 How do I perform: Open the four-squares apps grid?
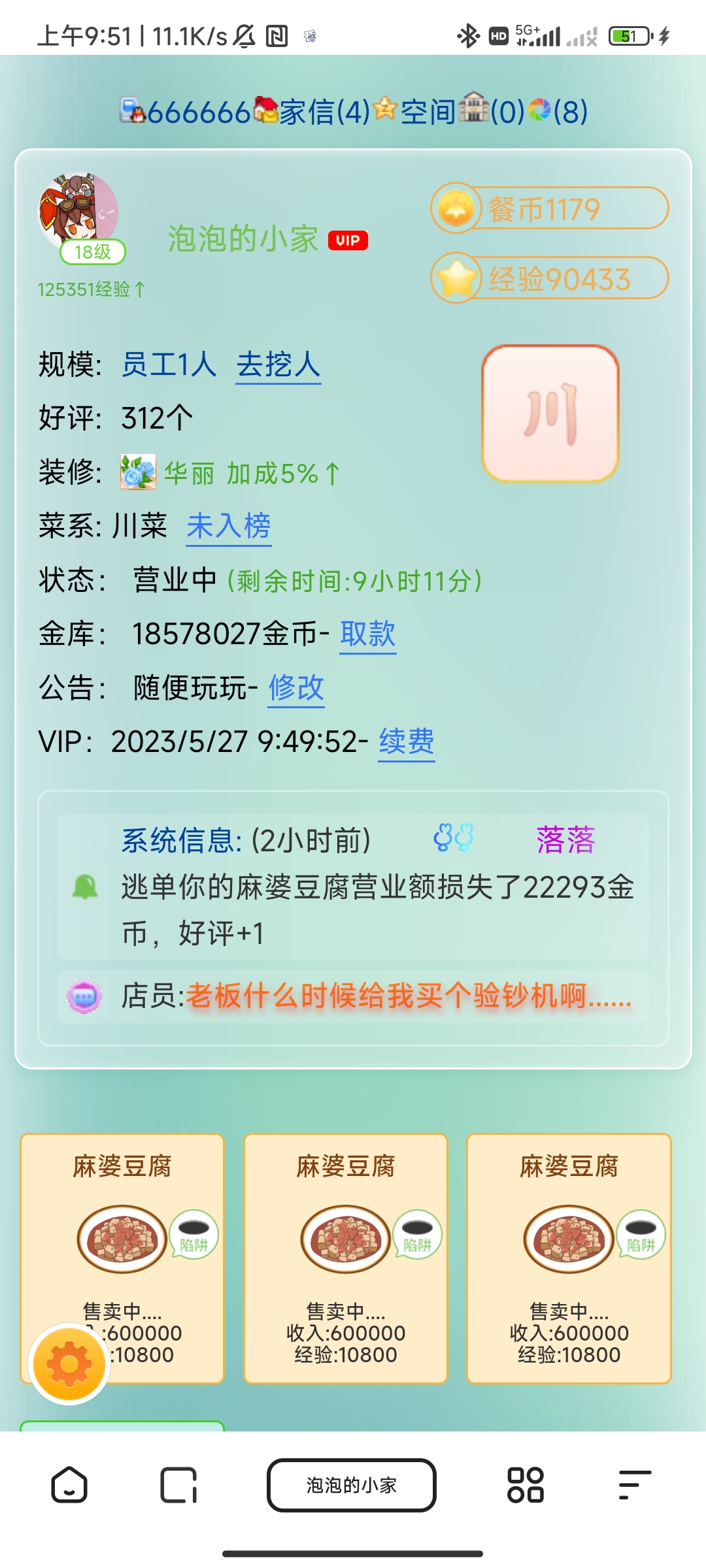tap(526, 1485)
